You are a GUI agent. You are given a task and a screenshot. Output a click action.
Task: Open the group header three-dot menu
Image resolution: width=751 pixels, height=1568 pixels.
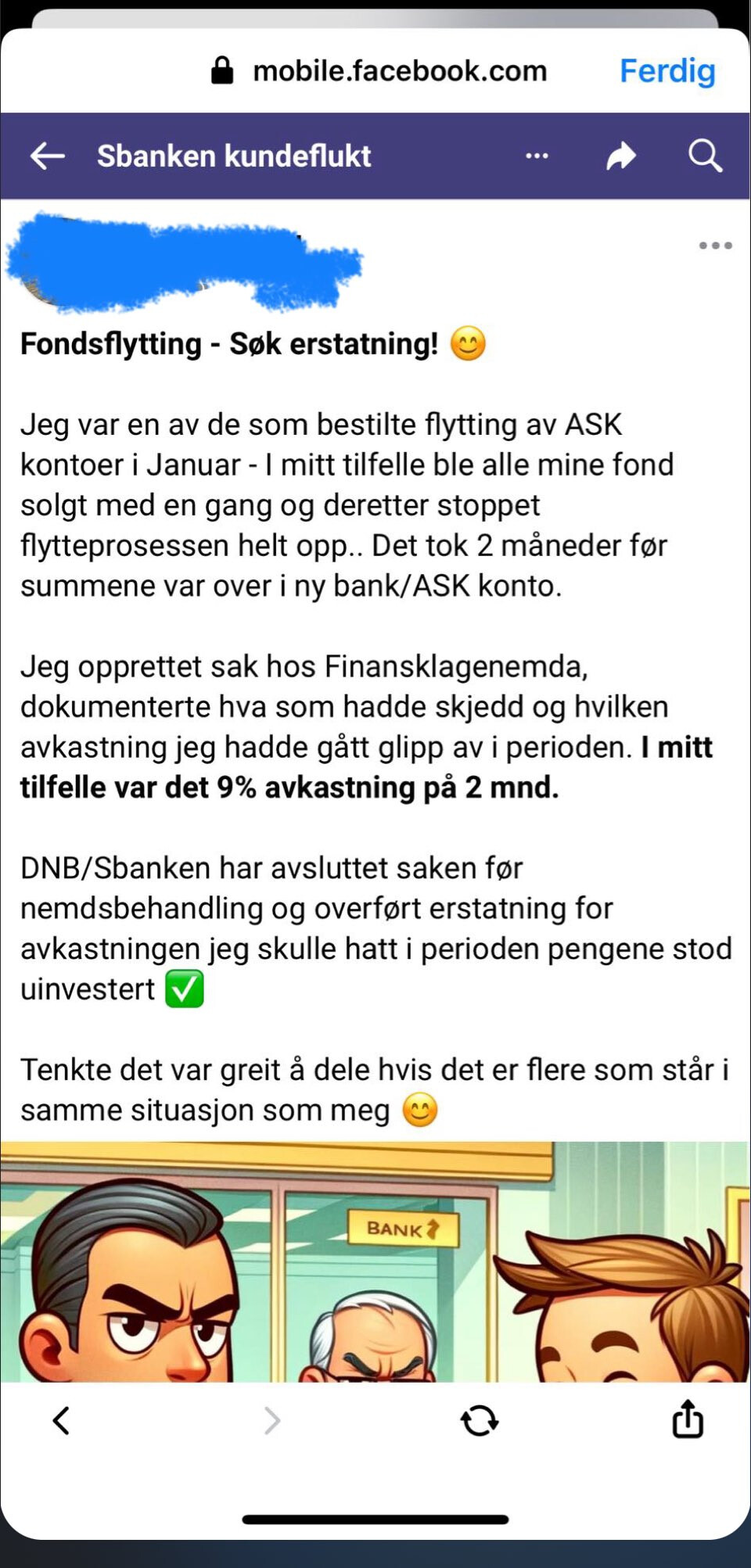coord(537,156)
